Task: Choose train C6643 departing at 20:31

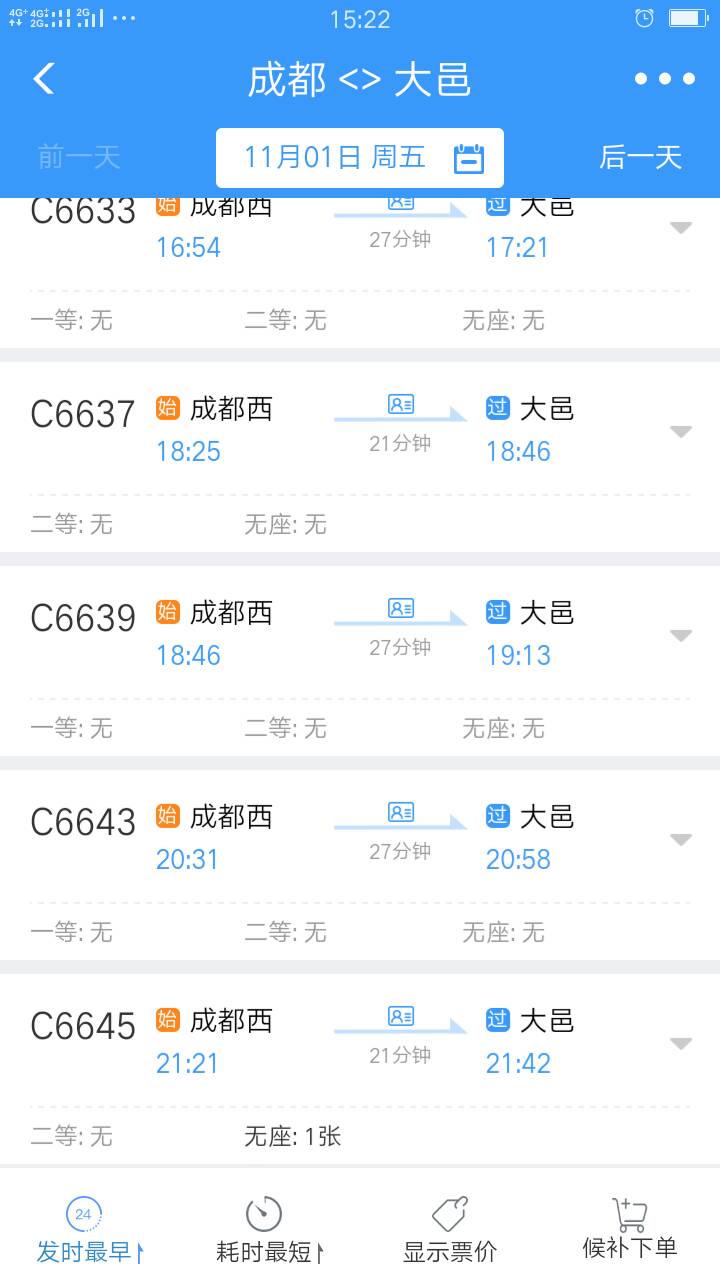Action: (360, 865)
